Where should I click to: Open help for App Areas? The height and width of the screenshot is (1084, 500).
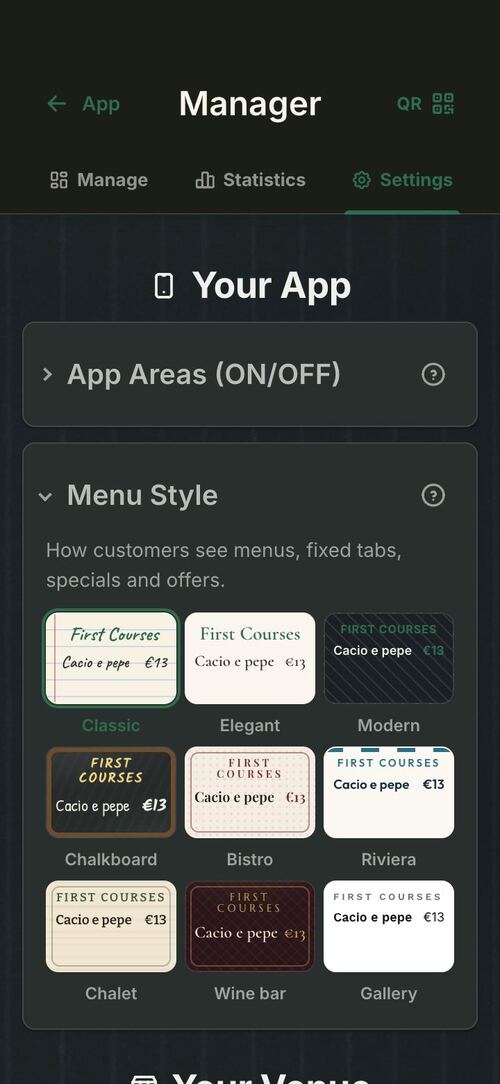(433, 375)
